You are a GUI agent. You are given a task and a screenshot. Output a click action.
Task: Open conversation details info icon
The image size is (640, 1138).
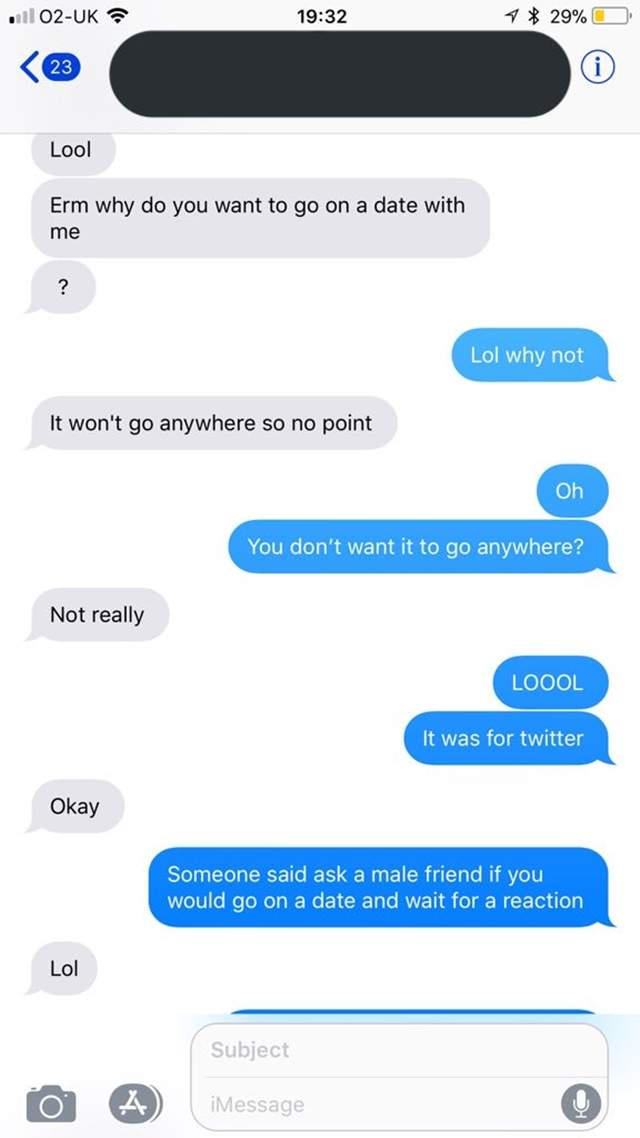coord(597,67)
